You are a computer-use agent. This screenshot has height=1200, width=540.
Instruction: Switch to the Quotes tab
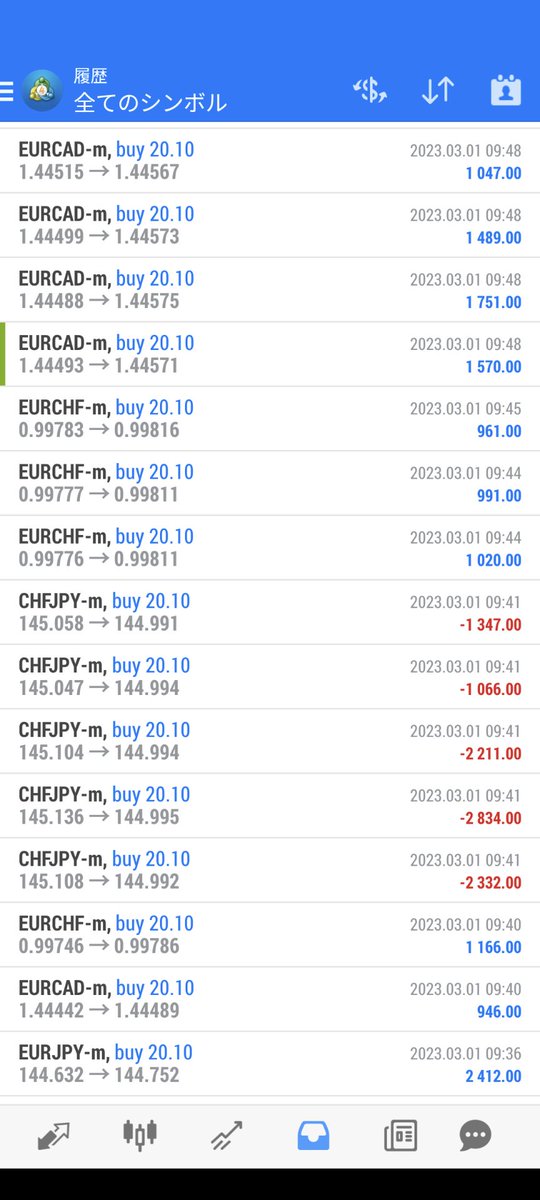pyautogui.click(x=53, y=1135)
